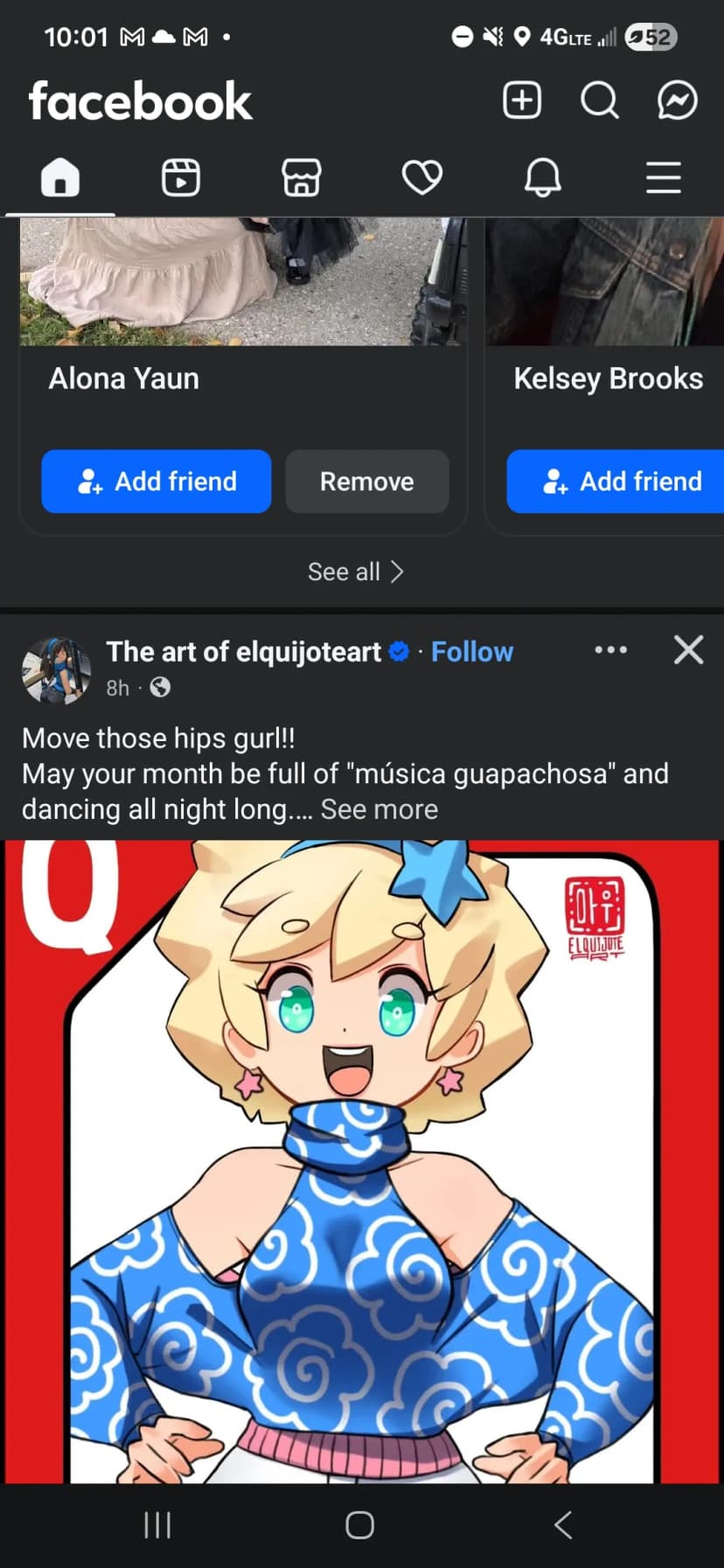See all friend suggestions
Image resolution: width=724 pixels, height=1568 pixels.
(x=355, y=572)
